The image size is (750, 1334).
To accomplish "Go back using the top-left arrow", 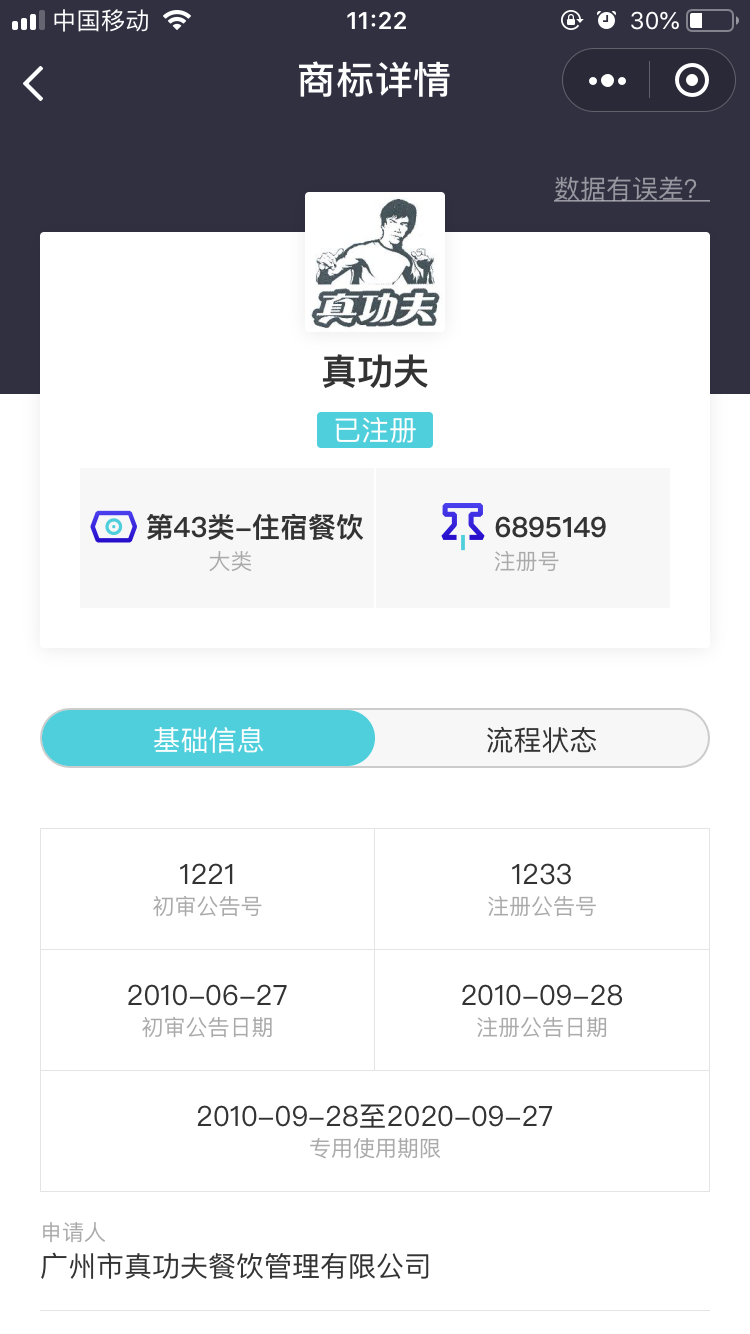I will tap(34, 82).
